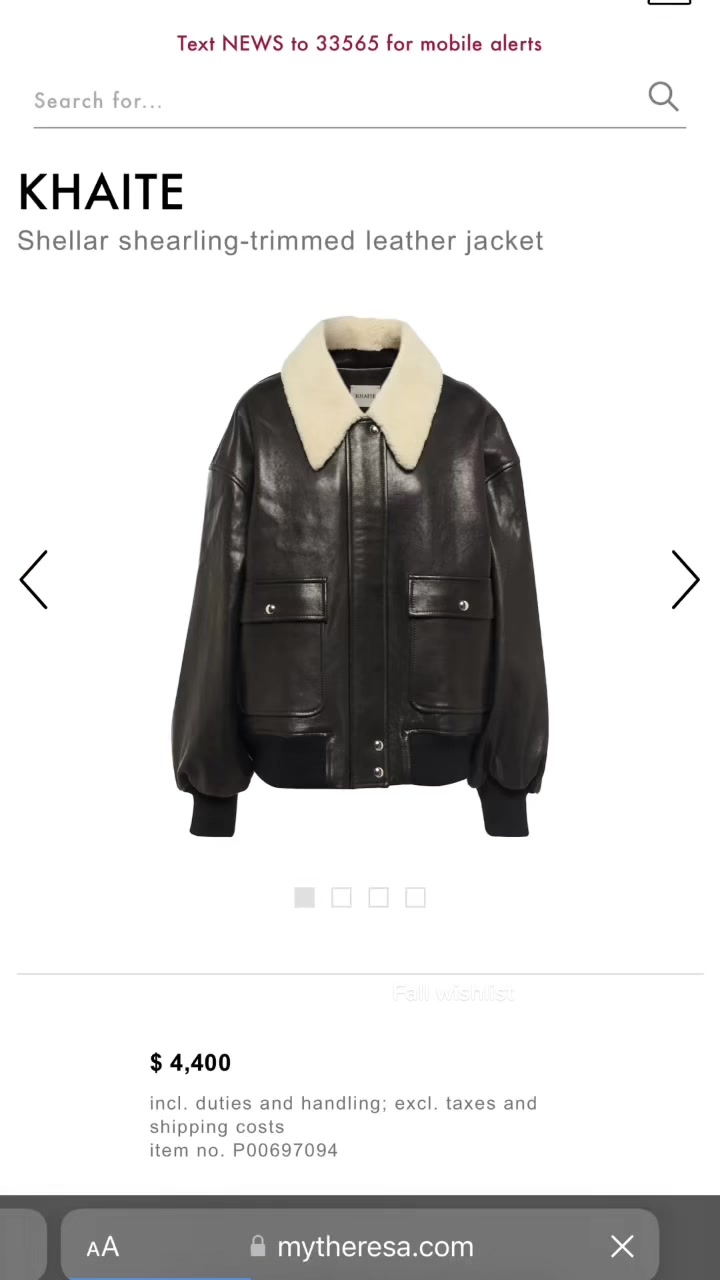Stop loading the mytheresa.com page

622,1246
